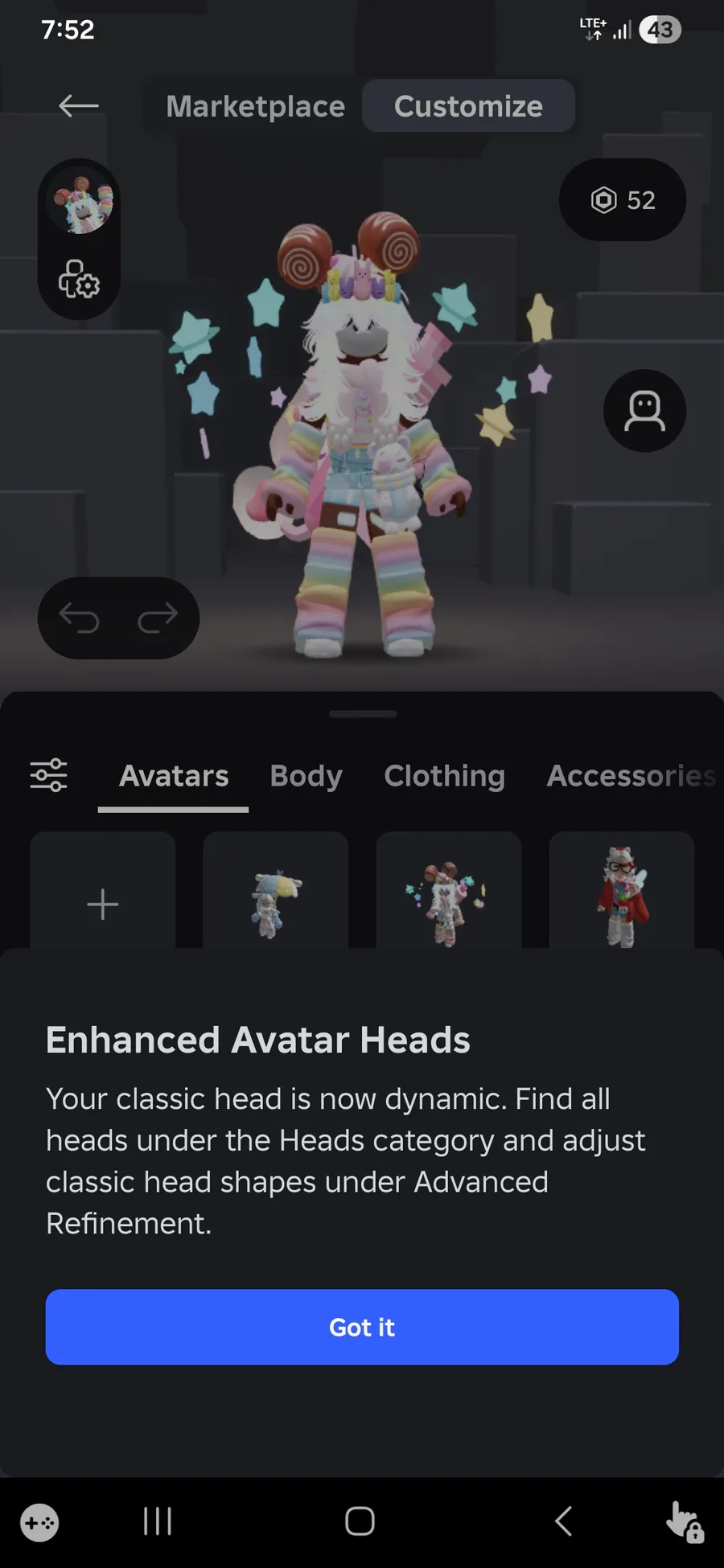The image size is (724, 1568).
Task: Open the Robux balance of 52
Action: coord(623,199)
